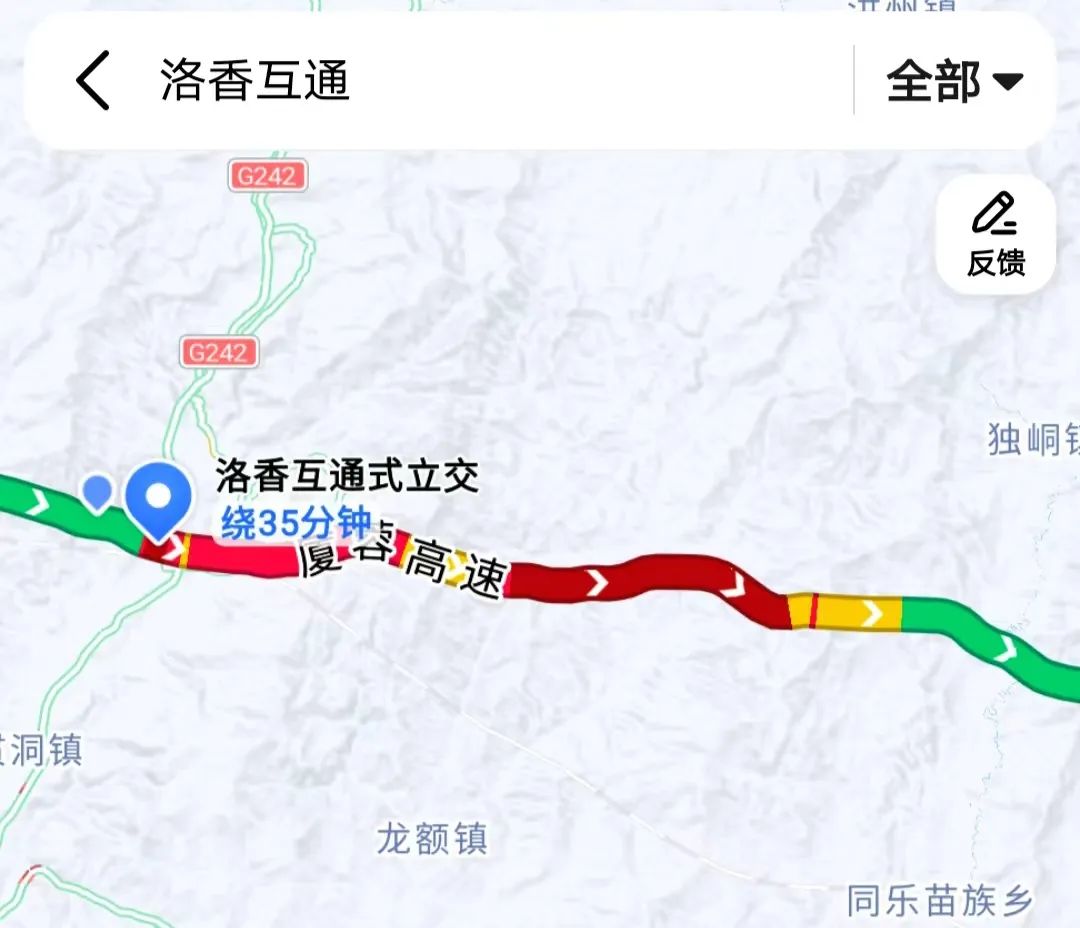Tap the small blue pin beside 洛香互通式立交
1080x928 pixels.
(97, 493)
